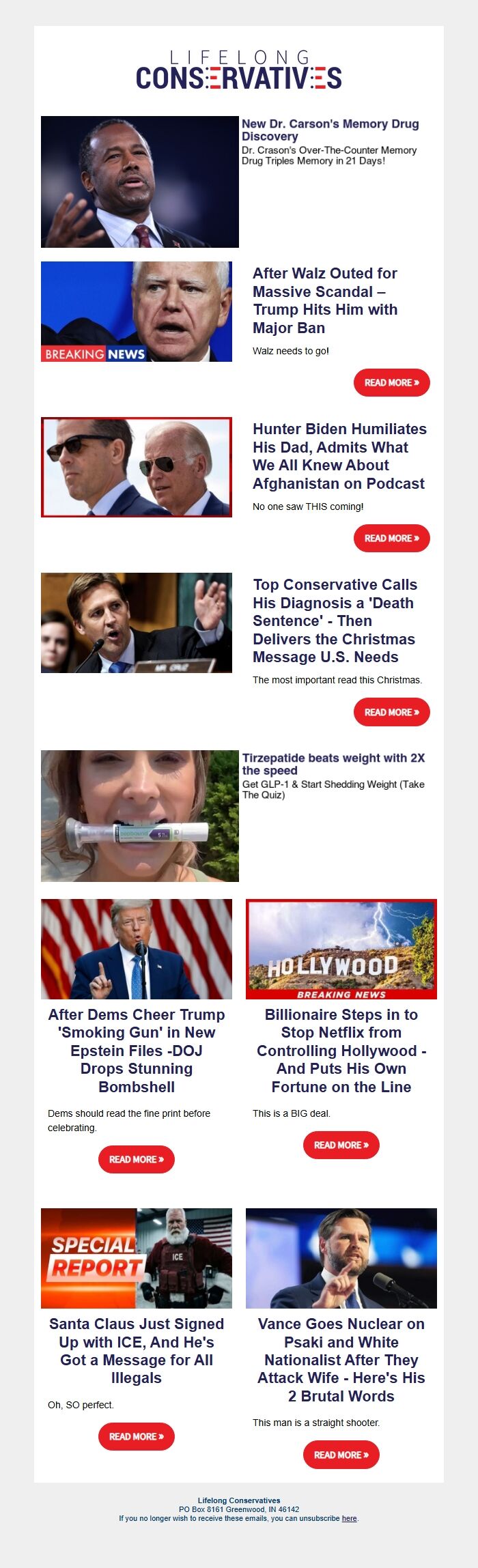This screenshot has width=478, height=1568.
Task: Open the injector pen photo in the Tirzepatide ad
Action: 140,816
